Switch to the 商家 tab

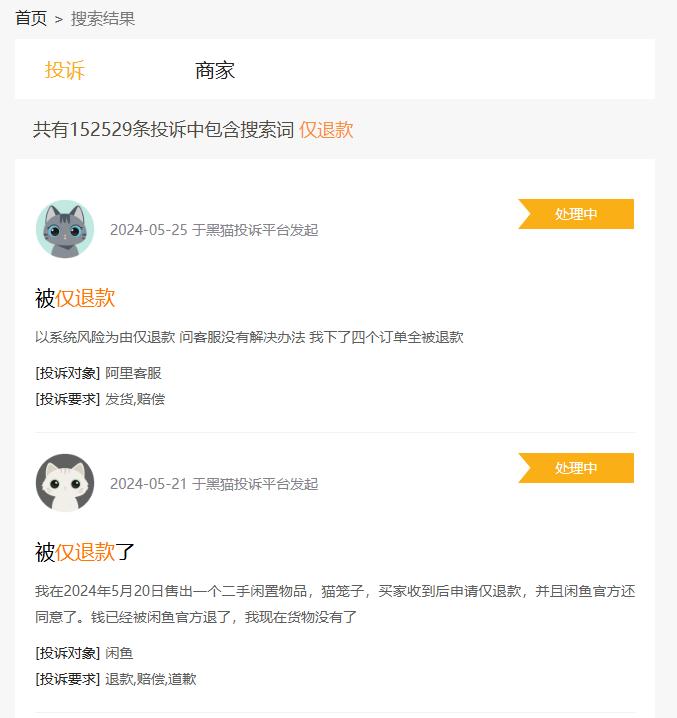215,70
